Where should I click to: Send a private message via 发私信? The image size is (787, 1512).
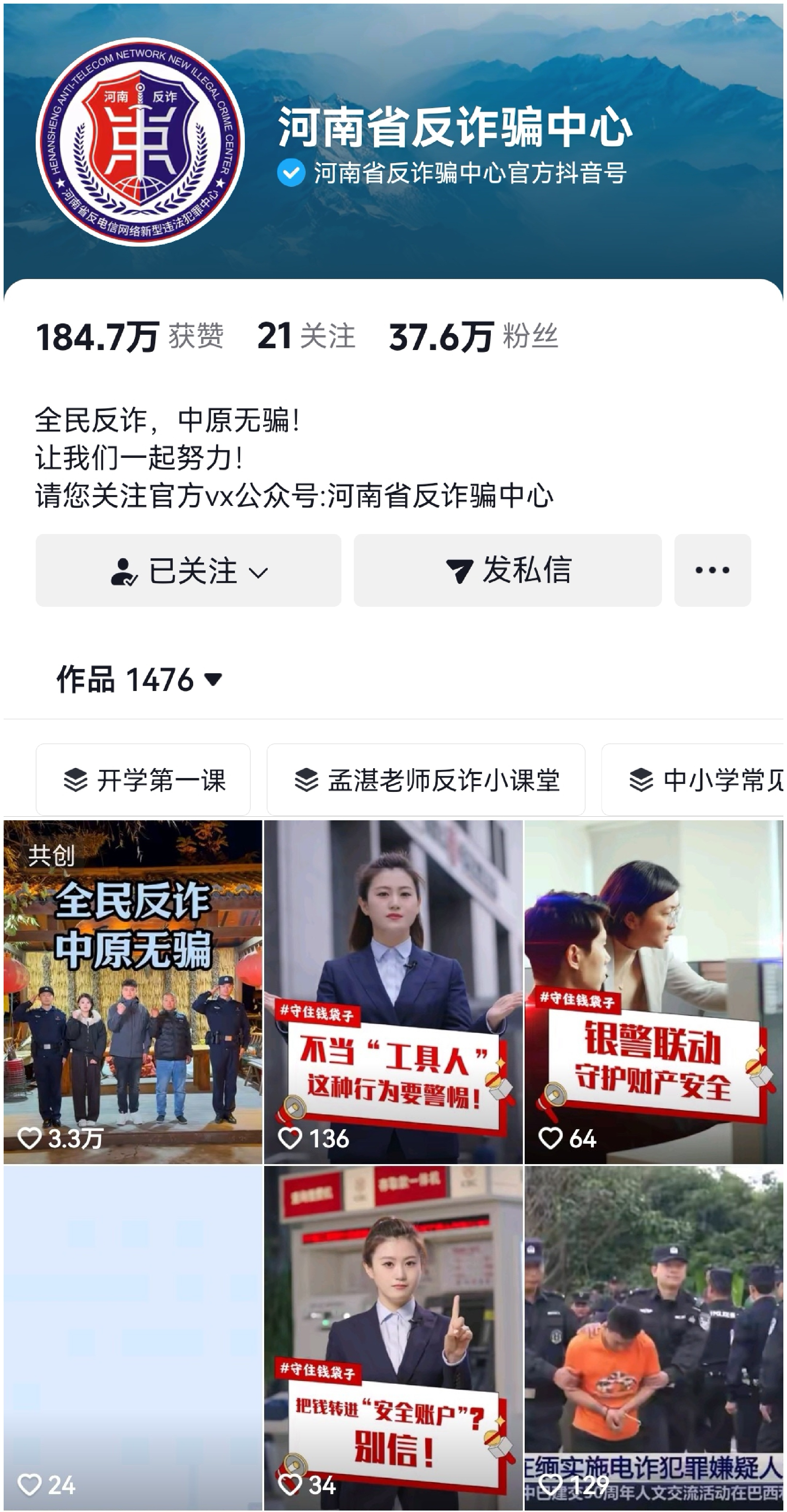508,570
